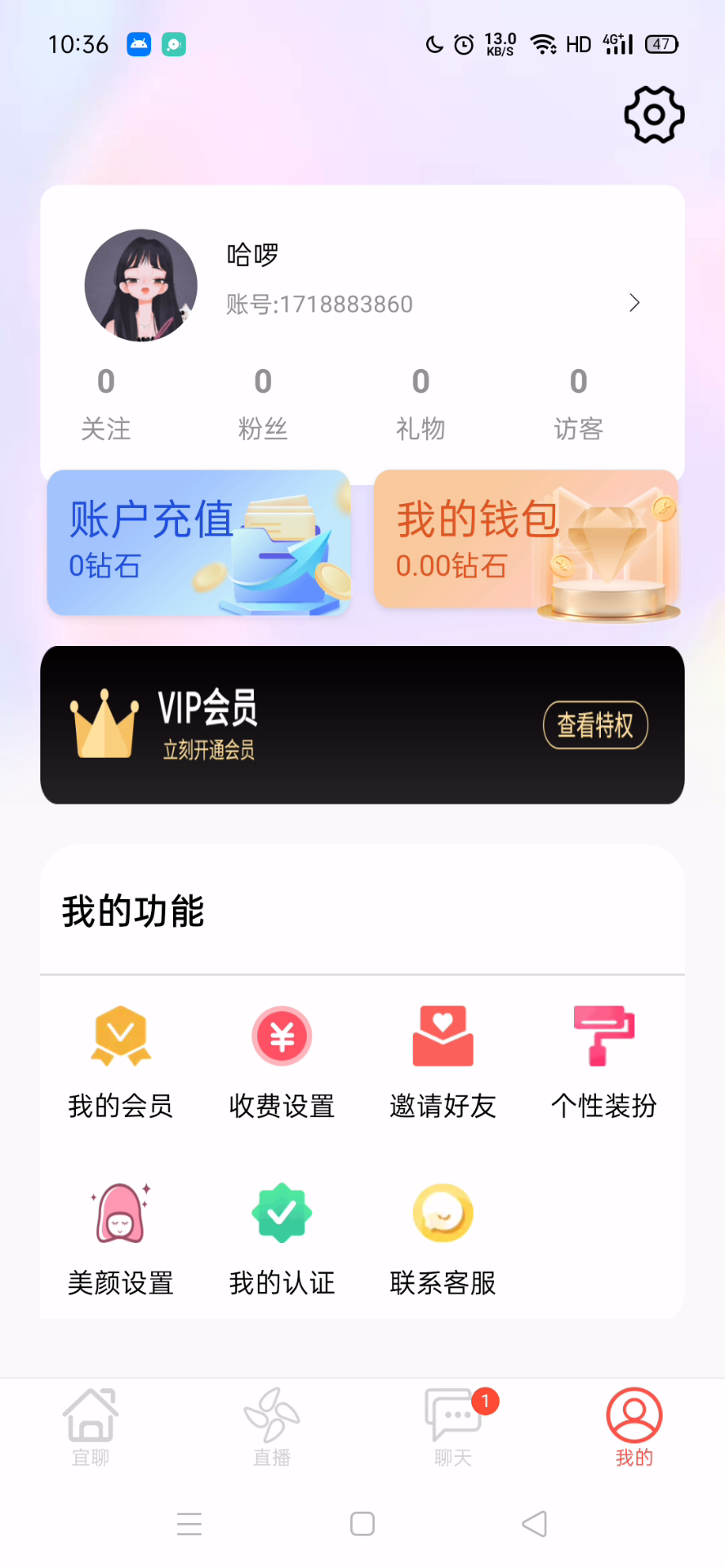
Task: Open the 礼物 gifts count
Action: [x=420, y=403]
